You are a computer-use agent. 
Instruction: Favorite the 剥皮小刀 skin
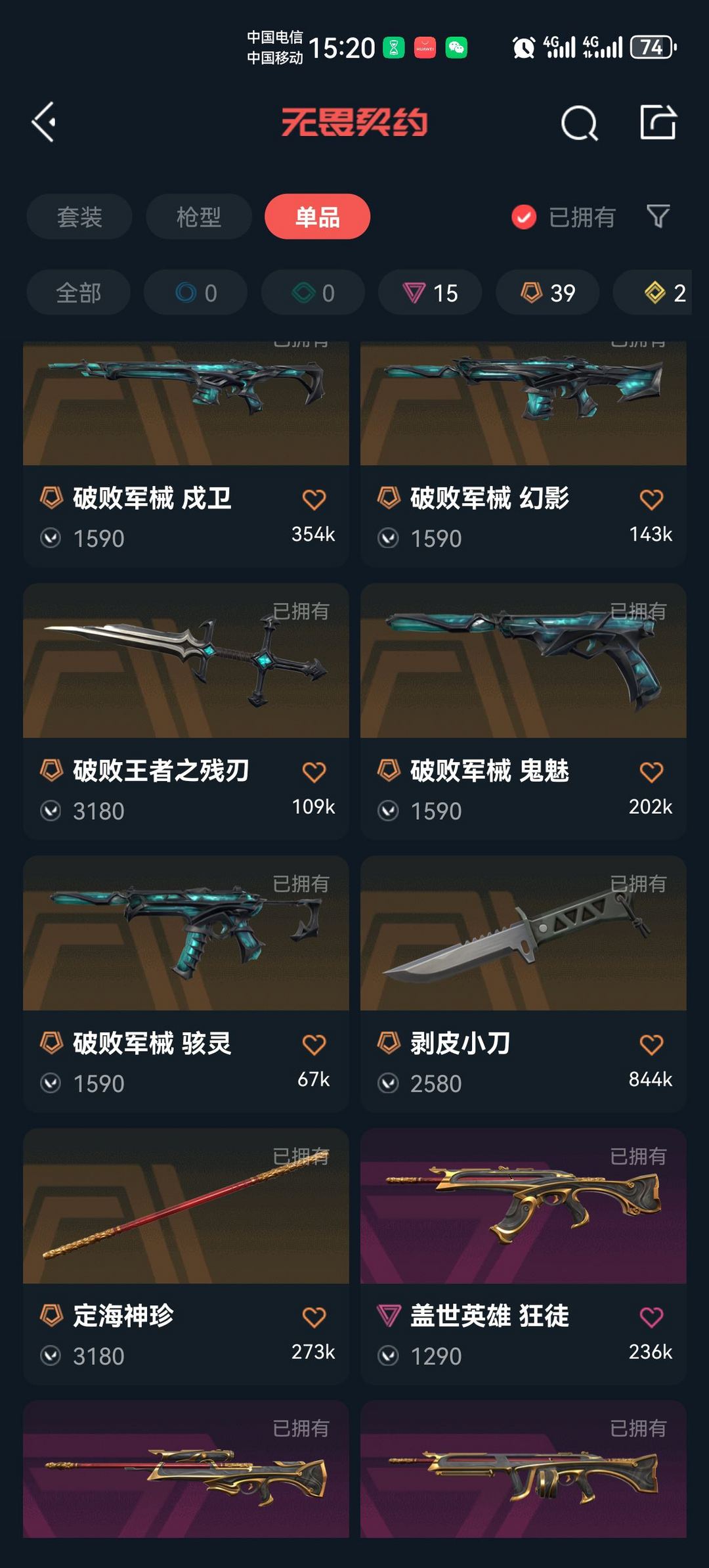tap(651, 1045)
